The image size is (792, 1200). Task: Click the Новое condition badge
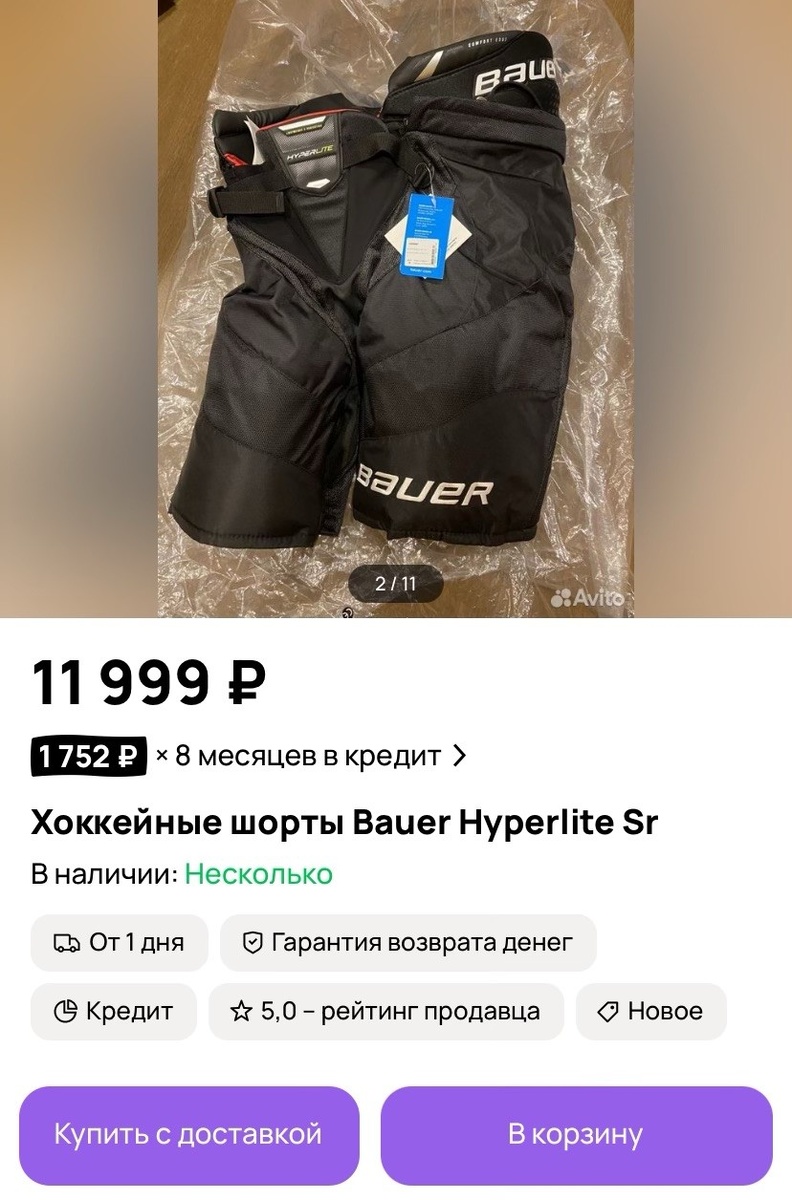point(651,1011)
